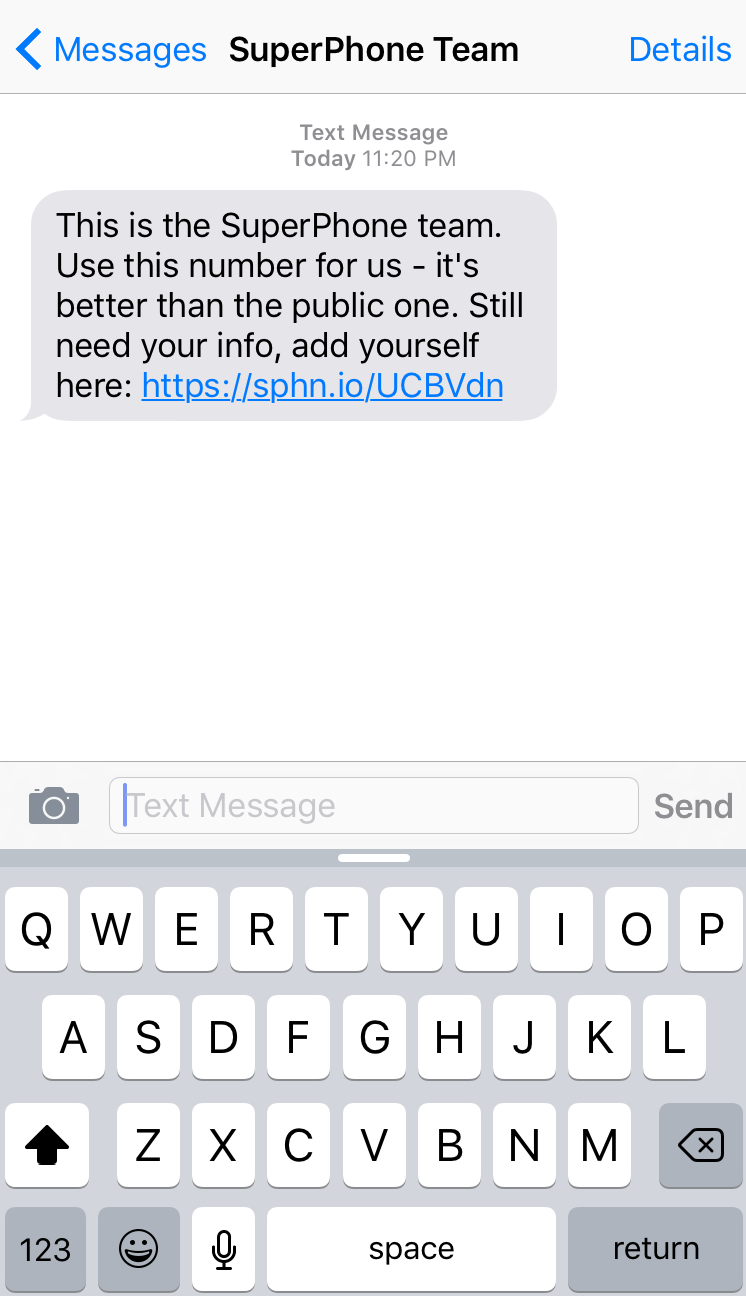Viewport: 746px width, 1296px height.
Task: Open Details for SuperPhone Team
Action: tap(680, 49)
